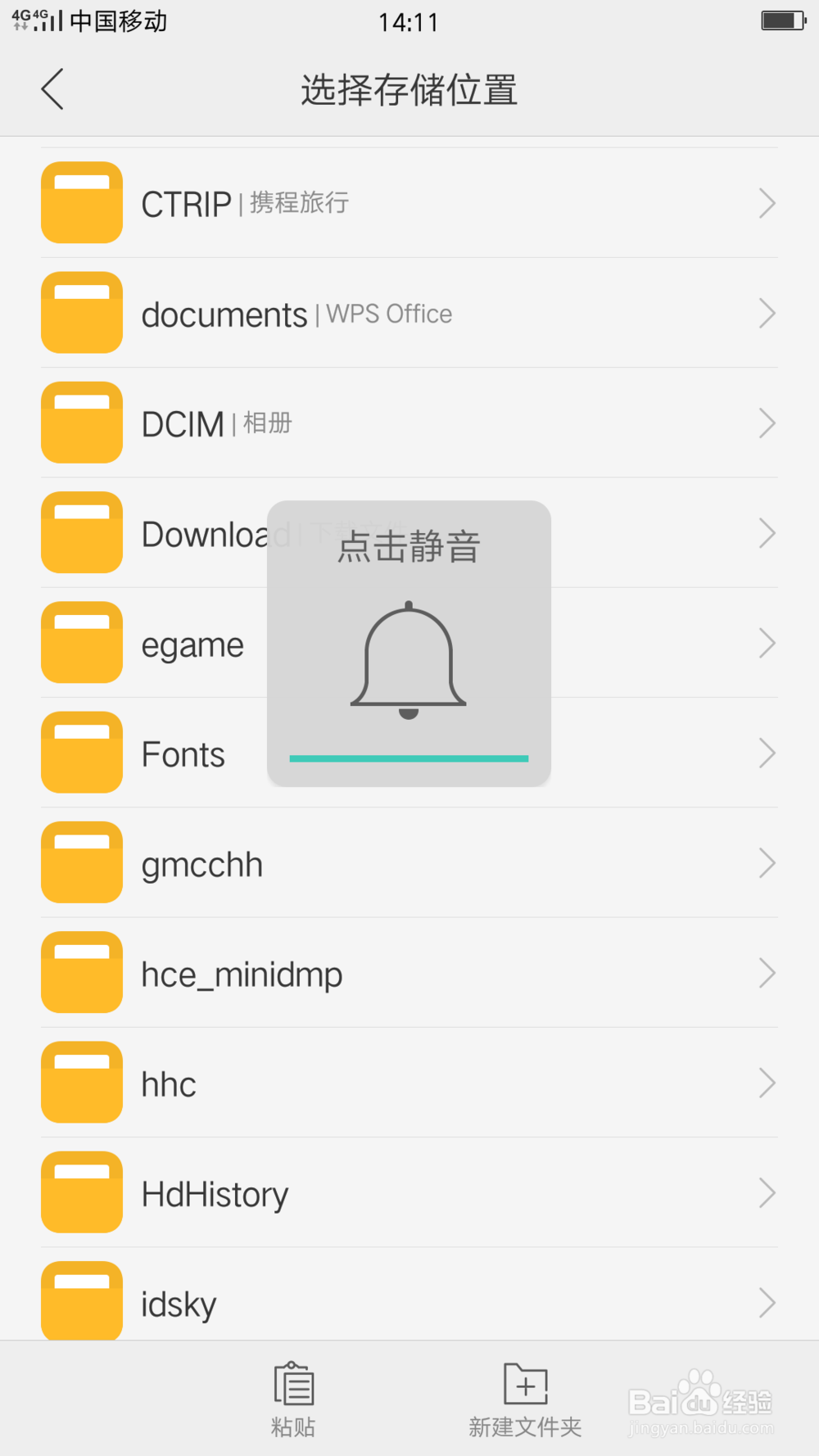The image size is (819, 1456).
Task: Go back from the storage location picker
Action: 52,89
